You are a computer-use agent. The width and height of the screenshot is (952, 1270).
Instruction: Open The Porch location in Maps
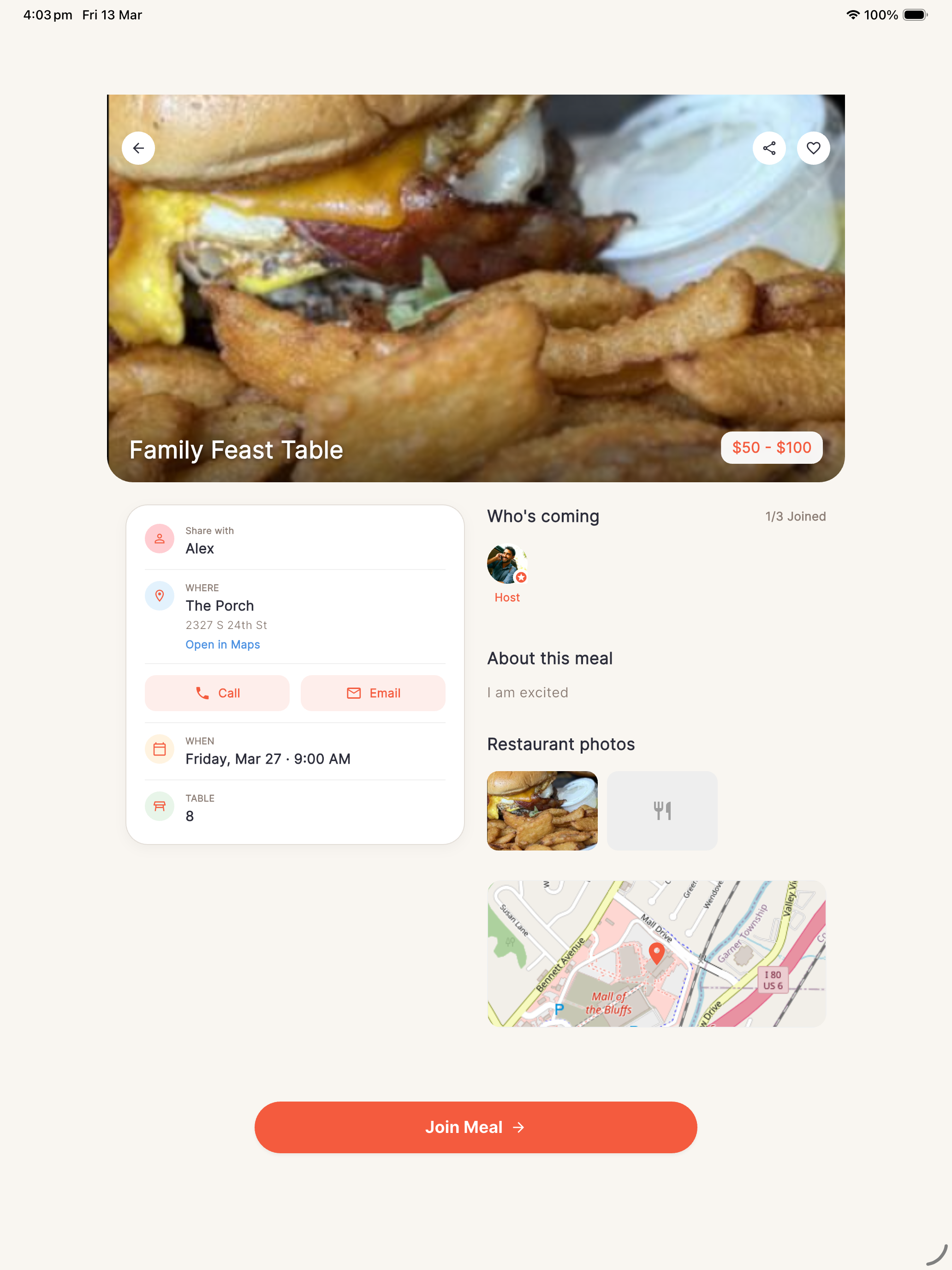click(x=223, y=644)
